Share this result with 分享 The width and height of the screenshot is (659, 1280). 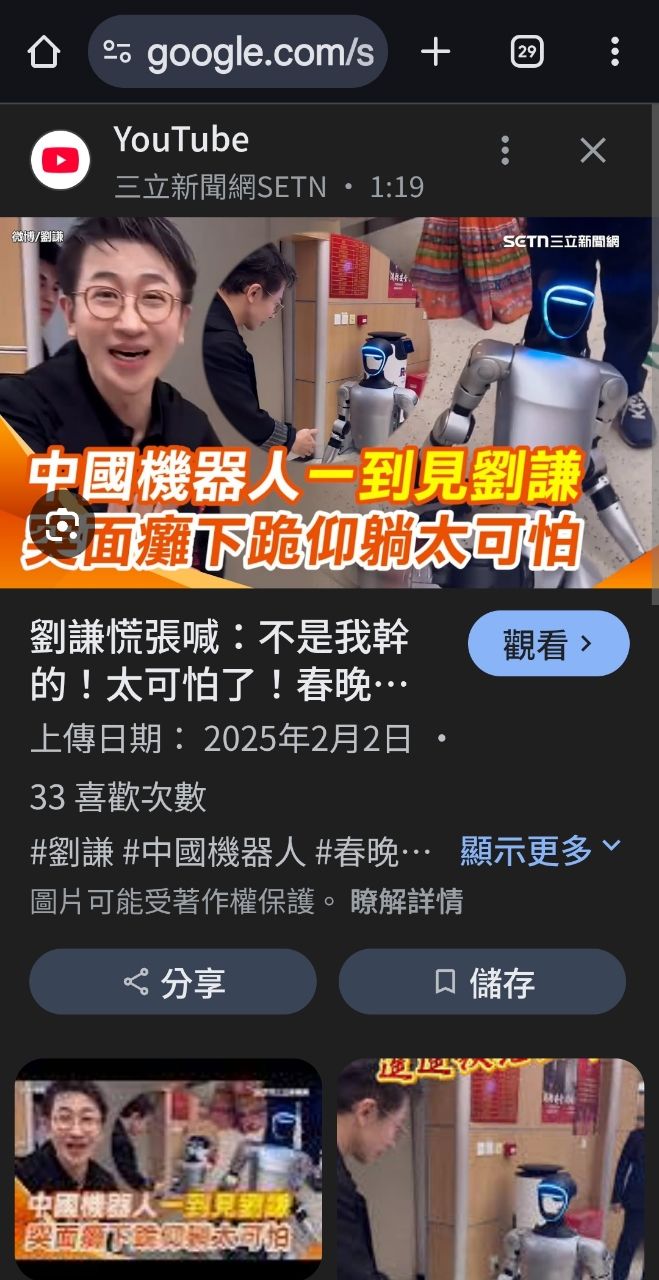pyautogui.click(x=173, y=982)
